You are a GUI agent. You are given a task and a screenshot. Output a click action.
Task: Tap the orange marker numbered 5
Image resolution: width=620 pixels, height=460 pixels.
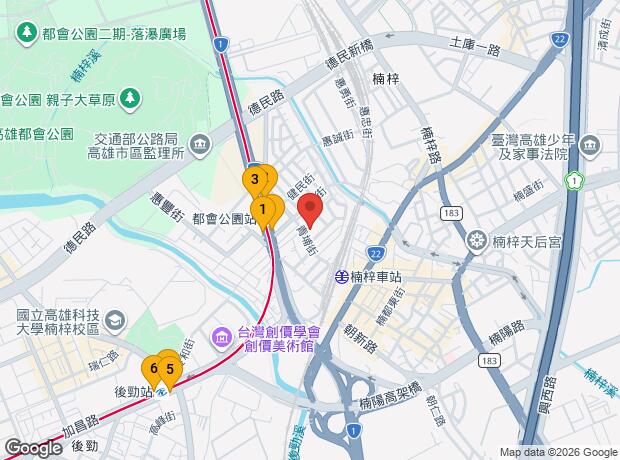tap(170, 369)
